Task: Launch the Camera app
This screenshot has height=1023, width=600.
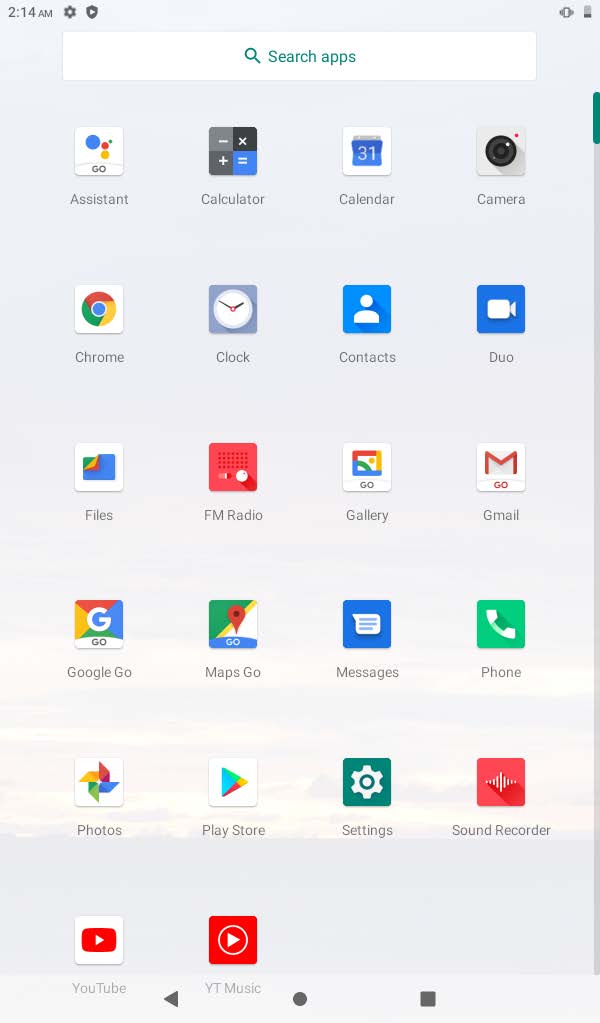Action: pos(501,151)
